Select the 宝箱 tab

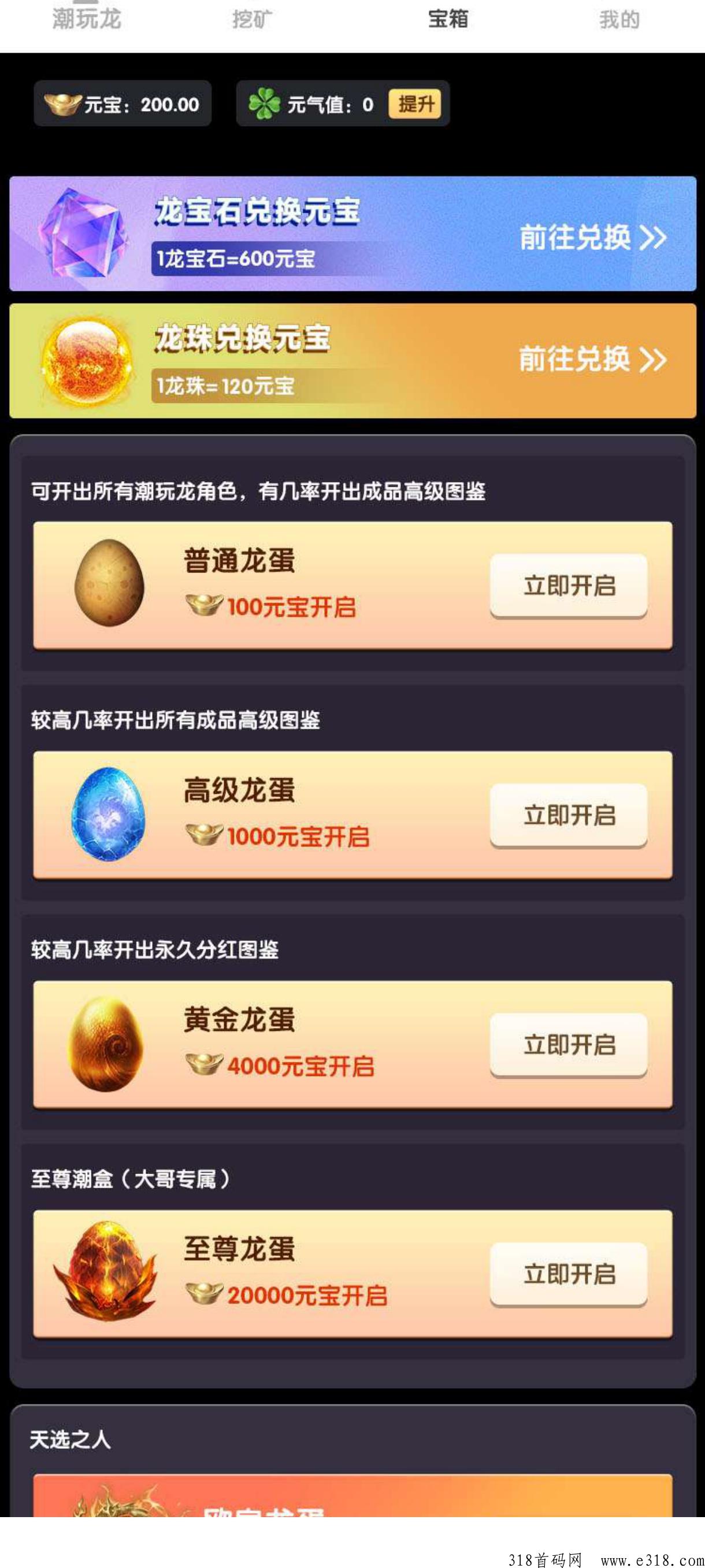click(x=448, y=19)
